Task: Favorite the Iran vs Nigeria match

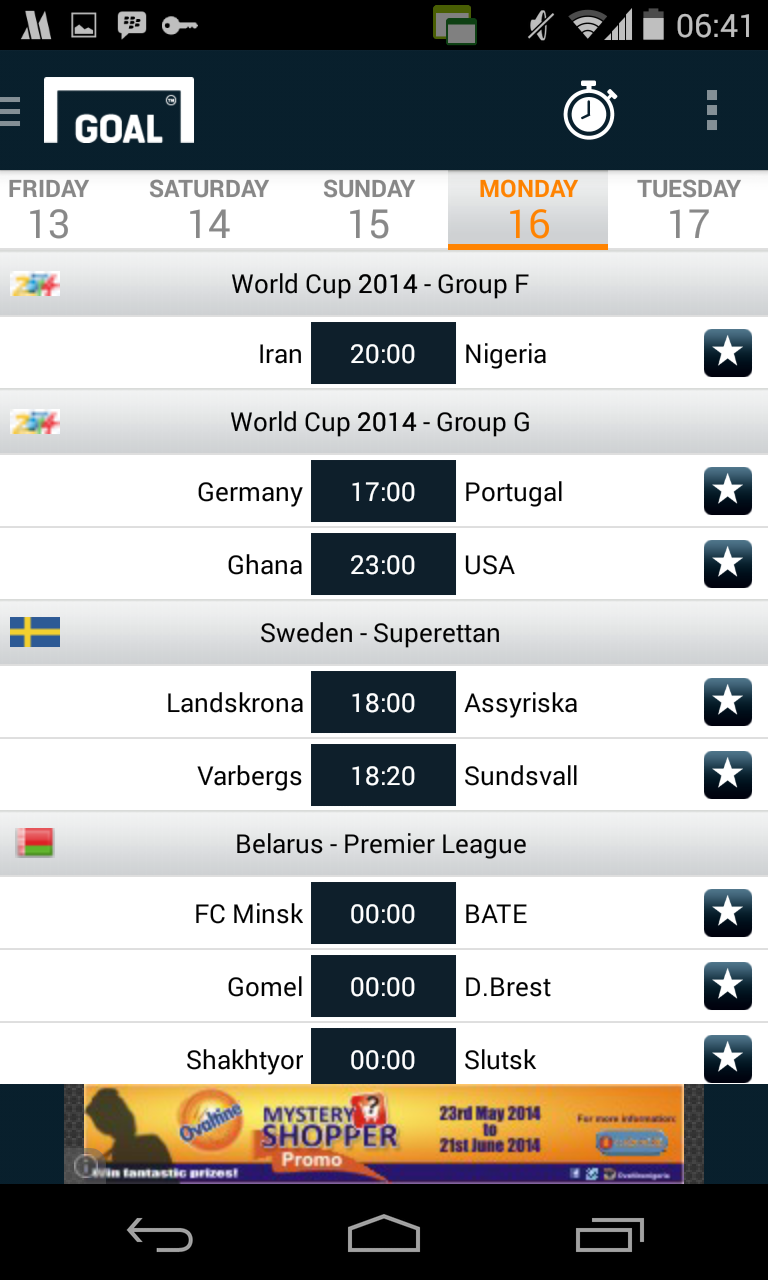Action: [727, 354]
